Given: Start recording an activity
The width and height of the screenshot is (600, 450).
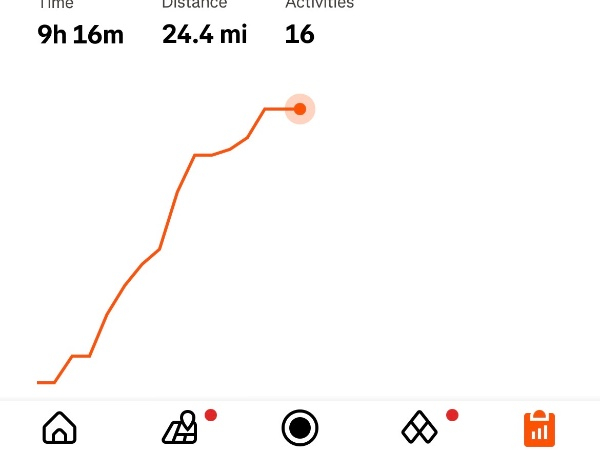Looking at the screenshot, I should [x=300, y=428].
